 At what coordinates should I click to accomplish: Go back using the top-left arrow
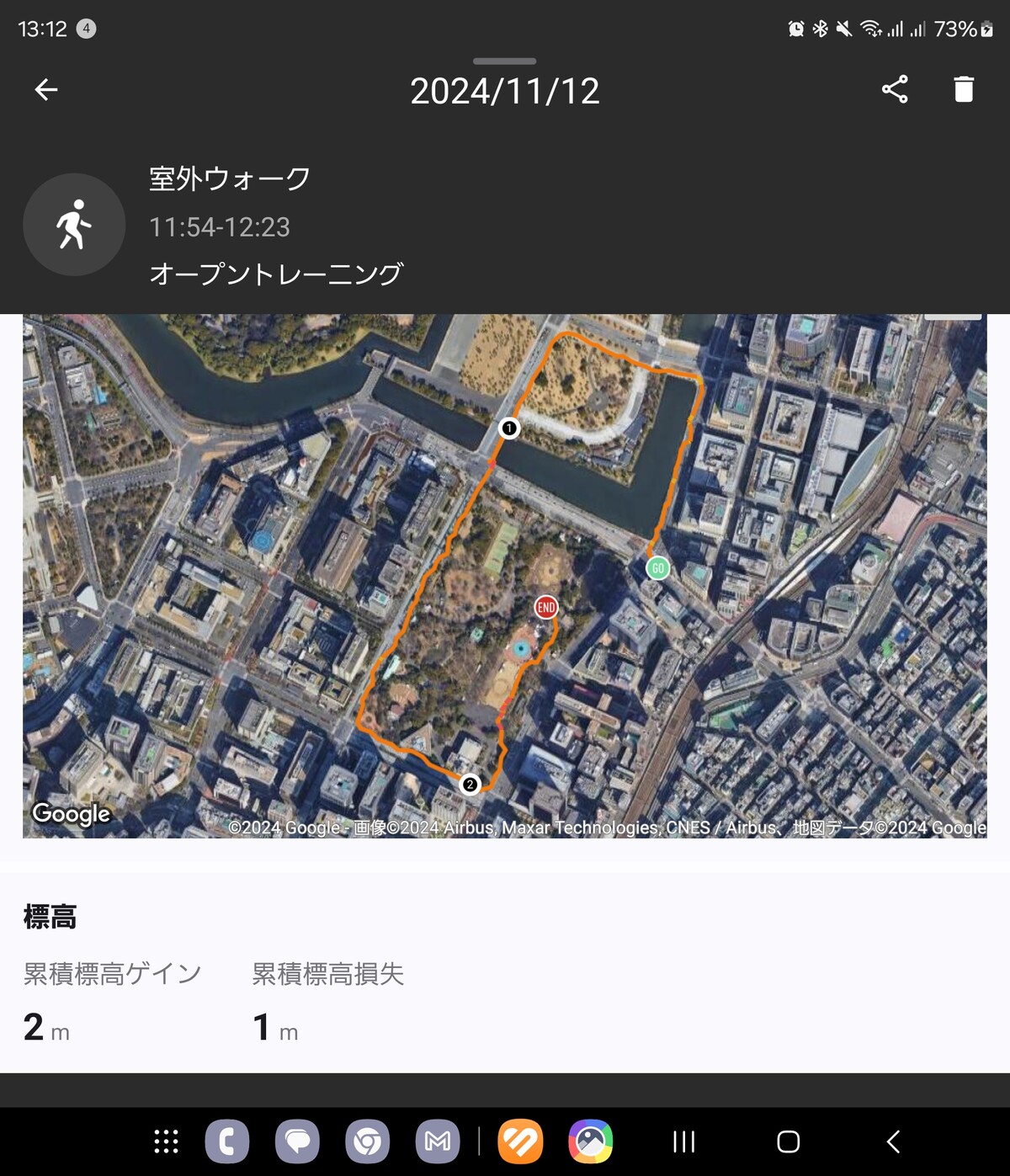click(46, 89)
